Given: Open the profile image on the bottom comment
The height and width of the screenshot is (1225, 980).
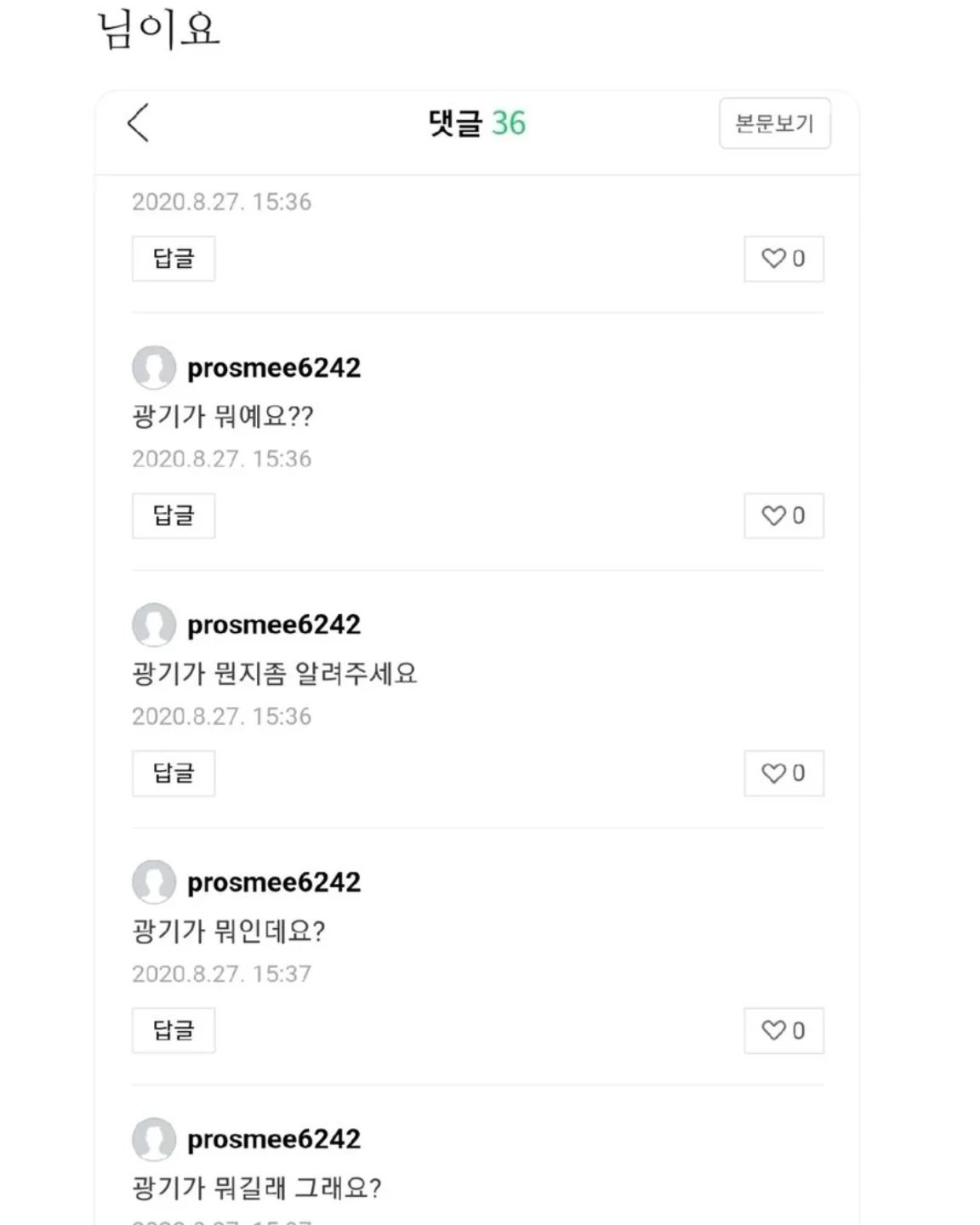Looking at the screenshot, I should pos(153,1138).
